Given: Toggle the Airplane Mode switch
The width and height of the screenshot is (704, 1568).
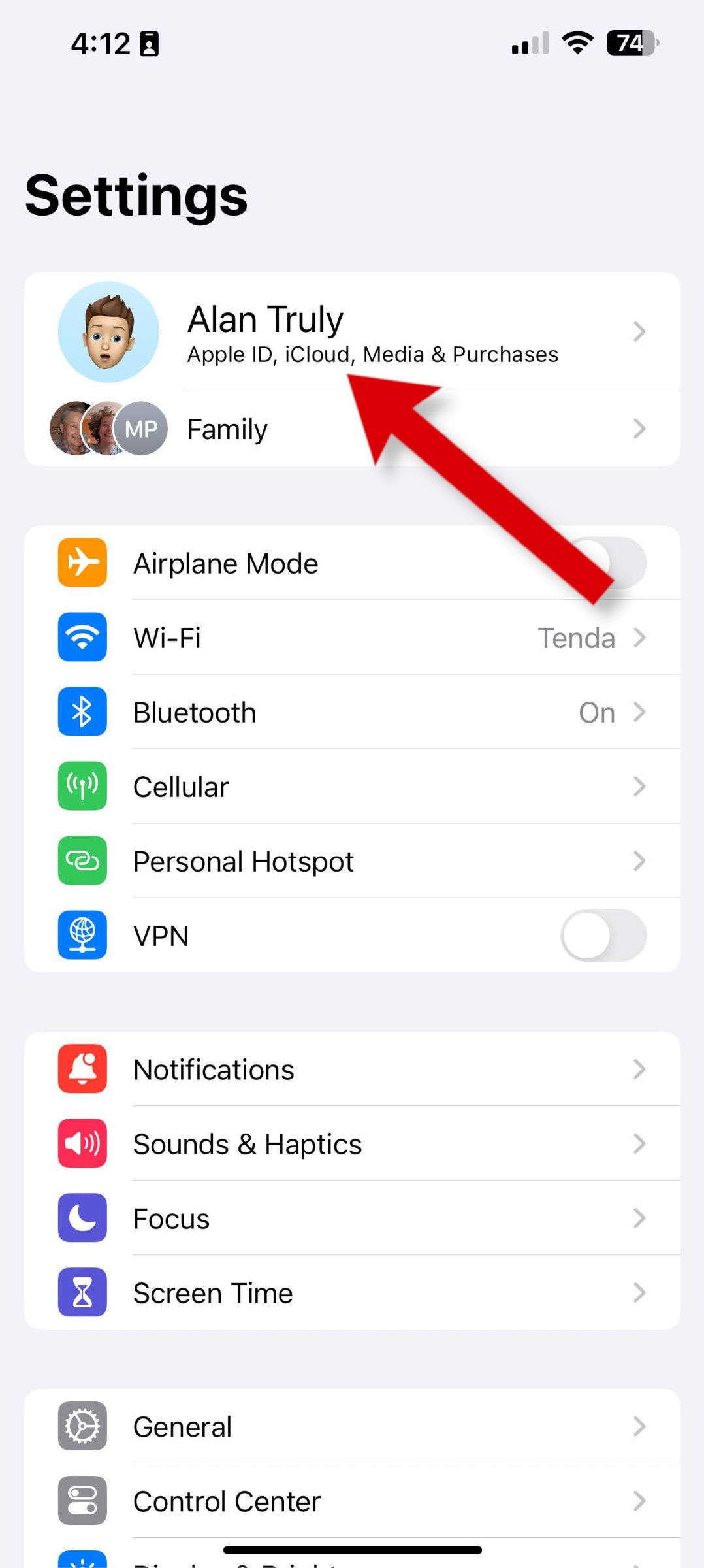Looking at the screenshot, I should pyautogui.click(x=603, y=563).
